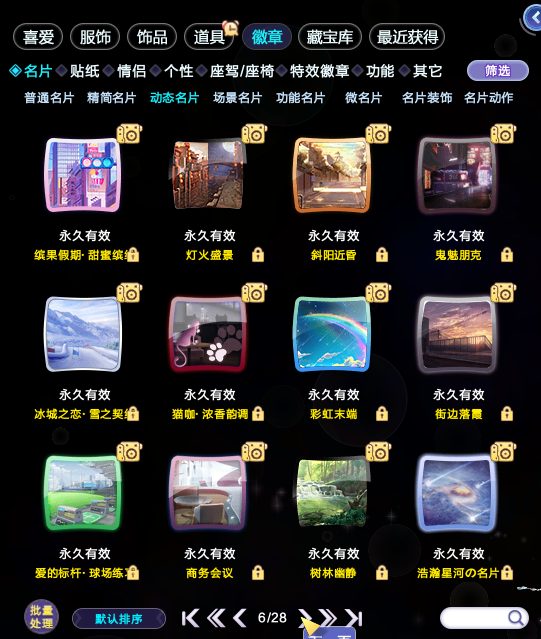Viewport: 541px width, 639px height.
Task: Jump to the last page
Action: coord(353,618)
